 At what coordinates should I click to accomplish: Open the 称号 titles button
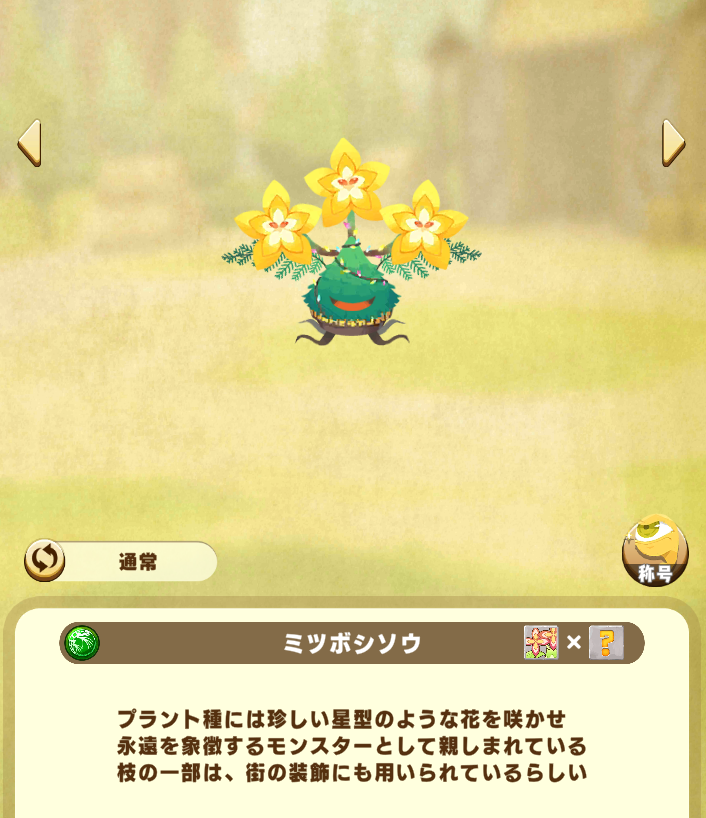pyautogui.click(x=655, y=551)
